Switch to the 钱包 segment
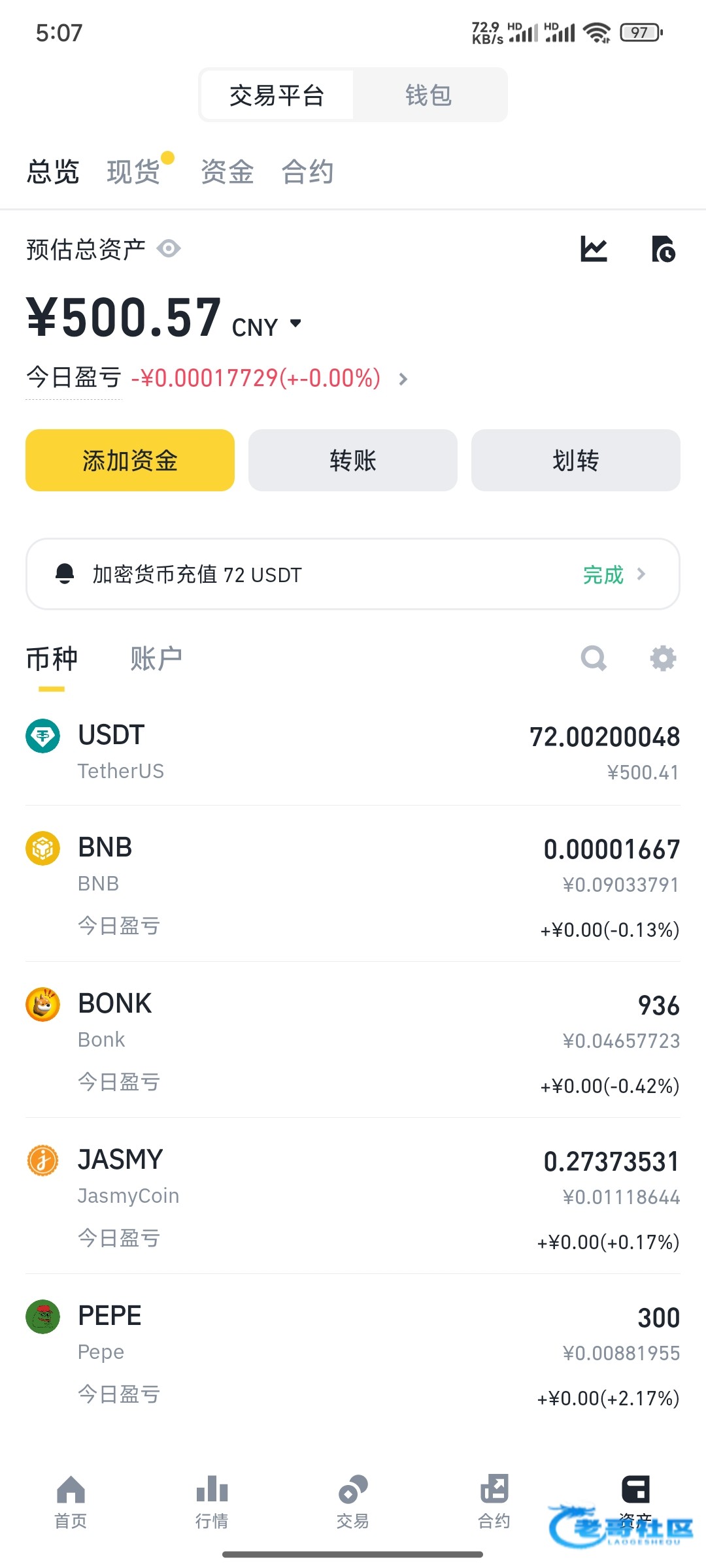 tap(429, 95)
